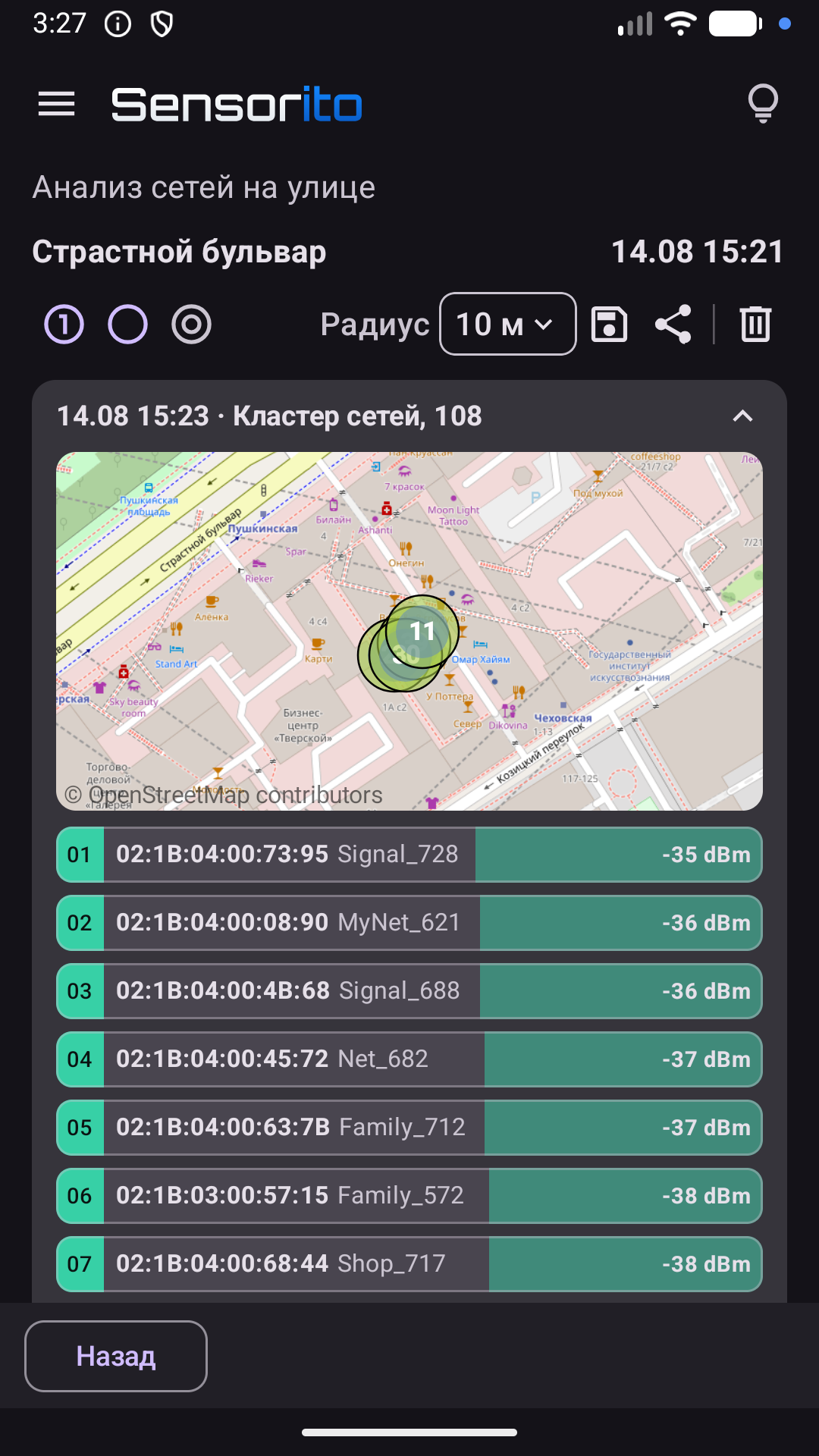The width and height of the screenshot is (819, 1456).
Task: Share this network analysis
Action: pyautogui.click(x=673, y=325)
